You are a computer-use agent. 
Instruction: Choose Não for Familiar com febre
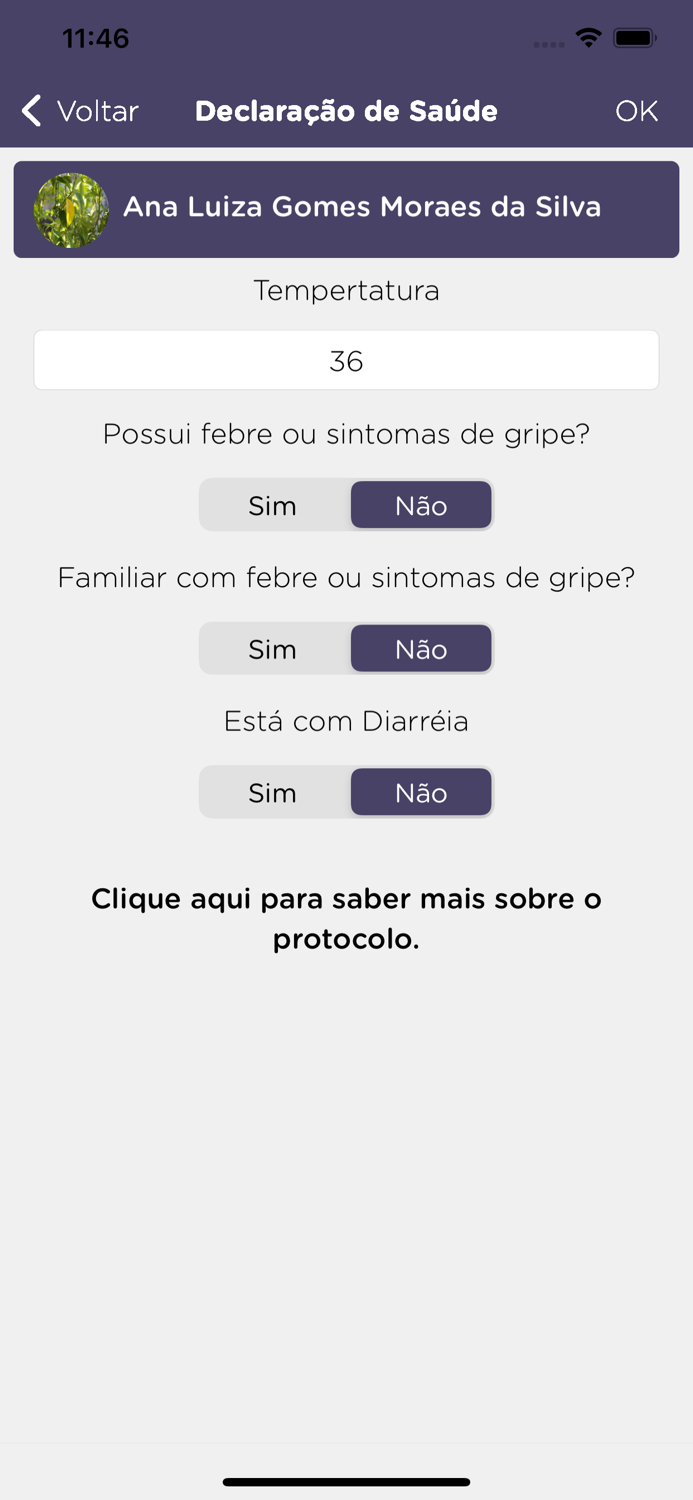(421, 650)
